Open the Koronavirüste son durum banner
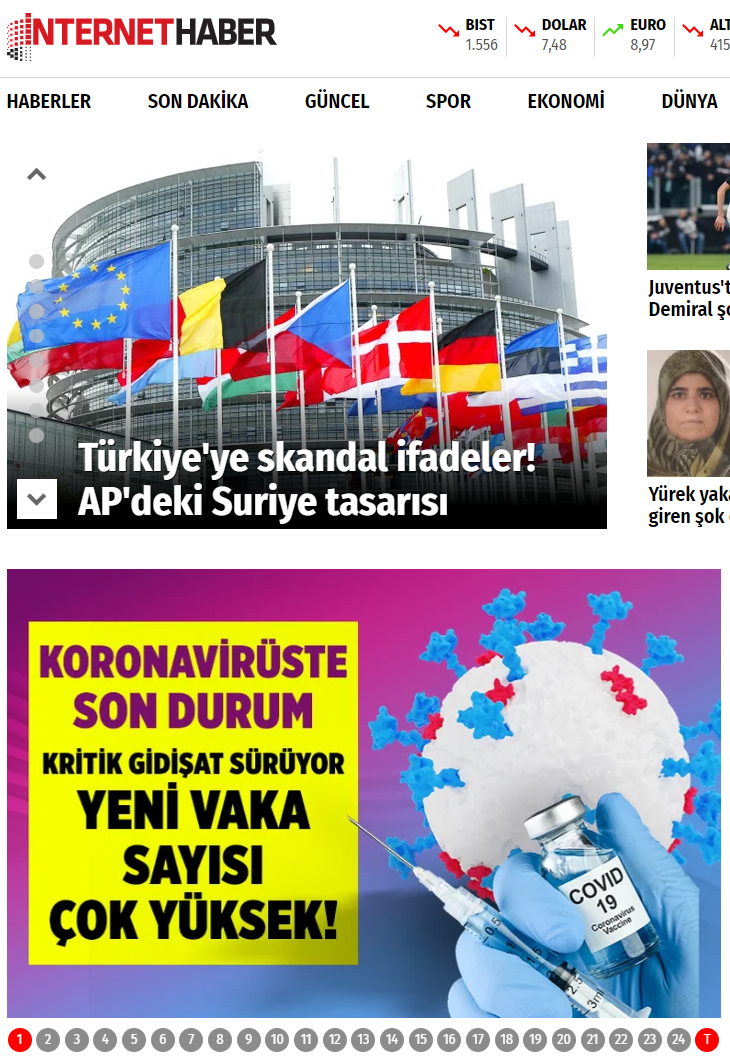The image size is (730, 1060). point(364,793)
